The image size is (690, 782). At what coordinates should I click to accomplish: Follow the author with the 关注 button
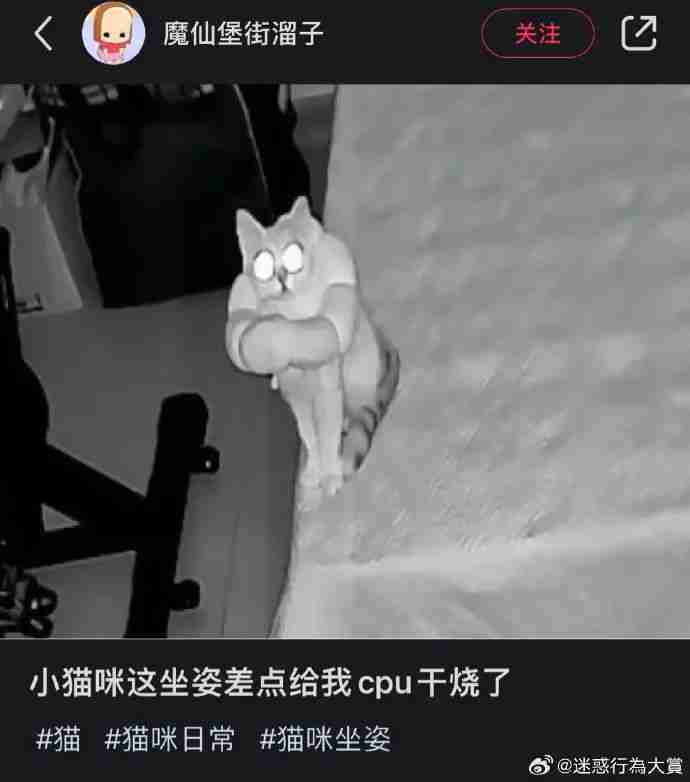[538, 34]
